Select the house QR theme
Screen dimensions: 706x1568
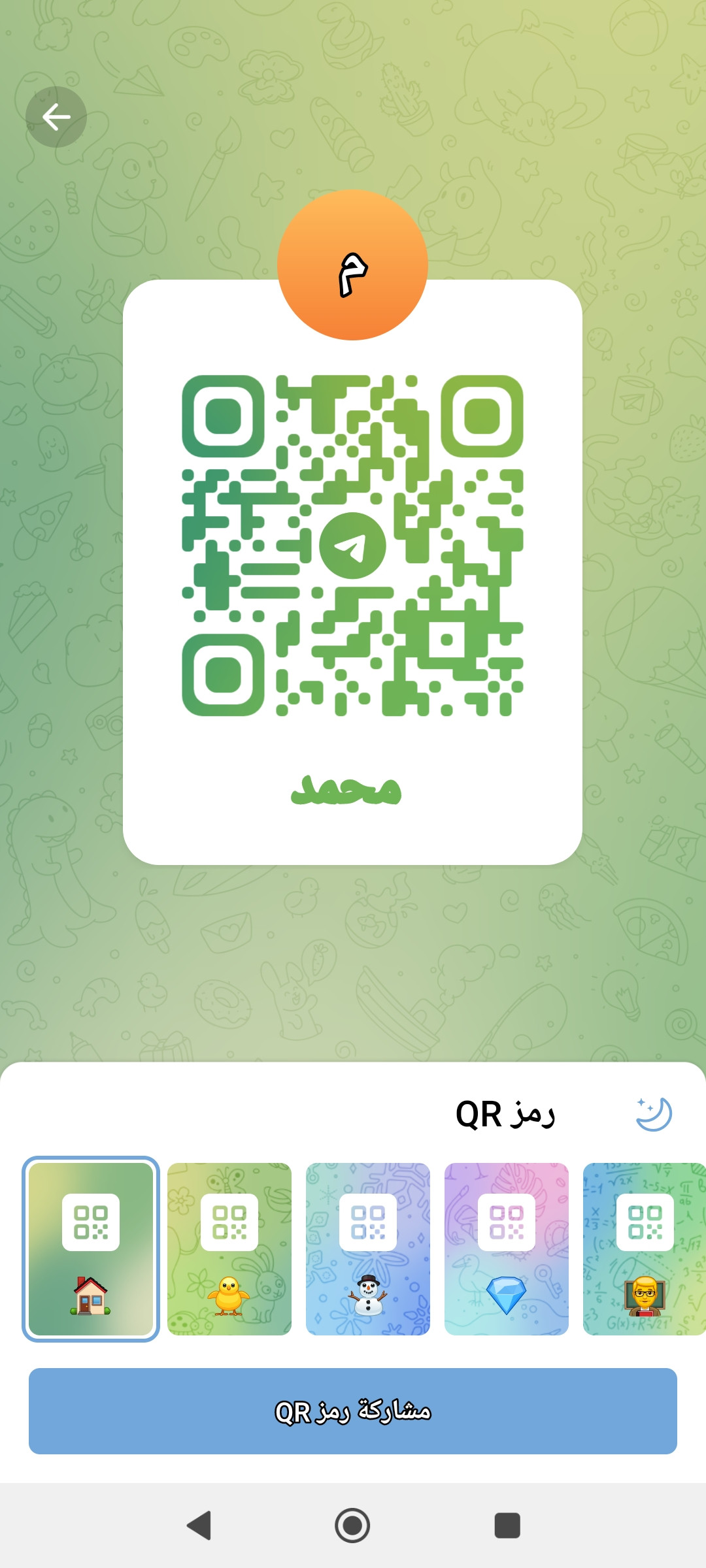[91, 1249]
